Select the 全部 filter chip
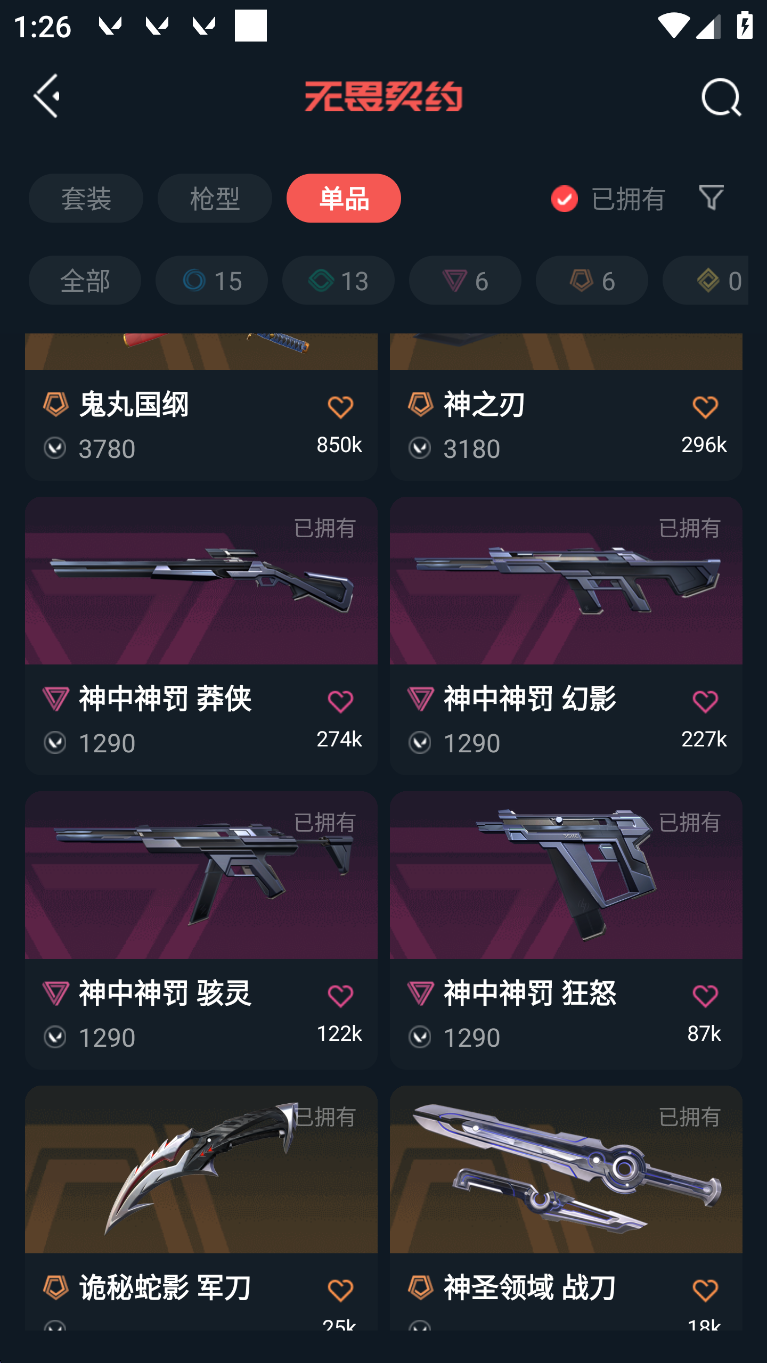The image size is (767, 1363). click(84, 280)
